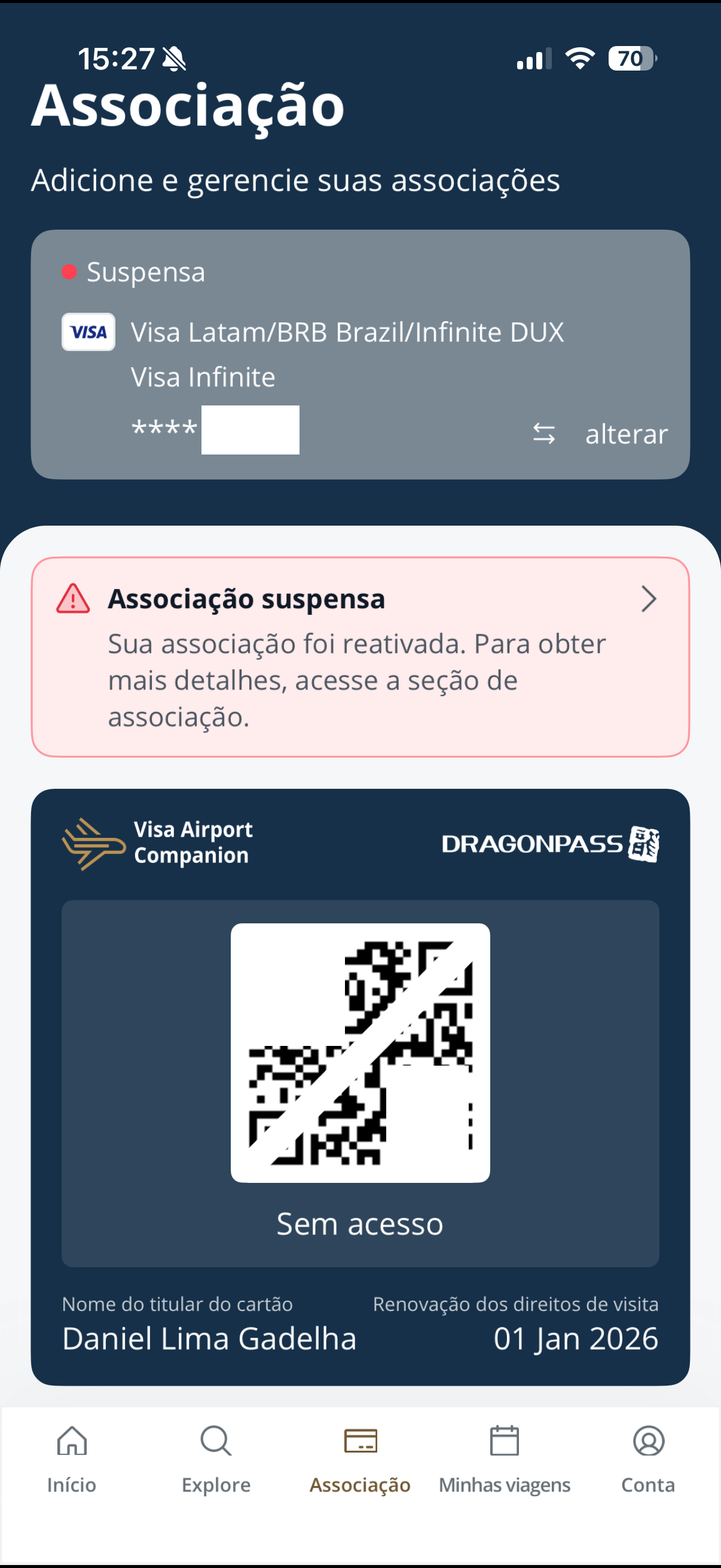Screen dimensions: 721x1568
Task: Tap Sem acesso label on the pass
Action: coord(359,1224)
